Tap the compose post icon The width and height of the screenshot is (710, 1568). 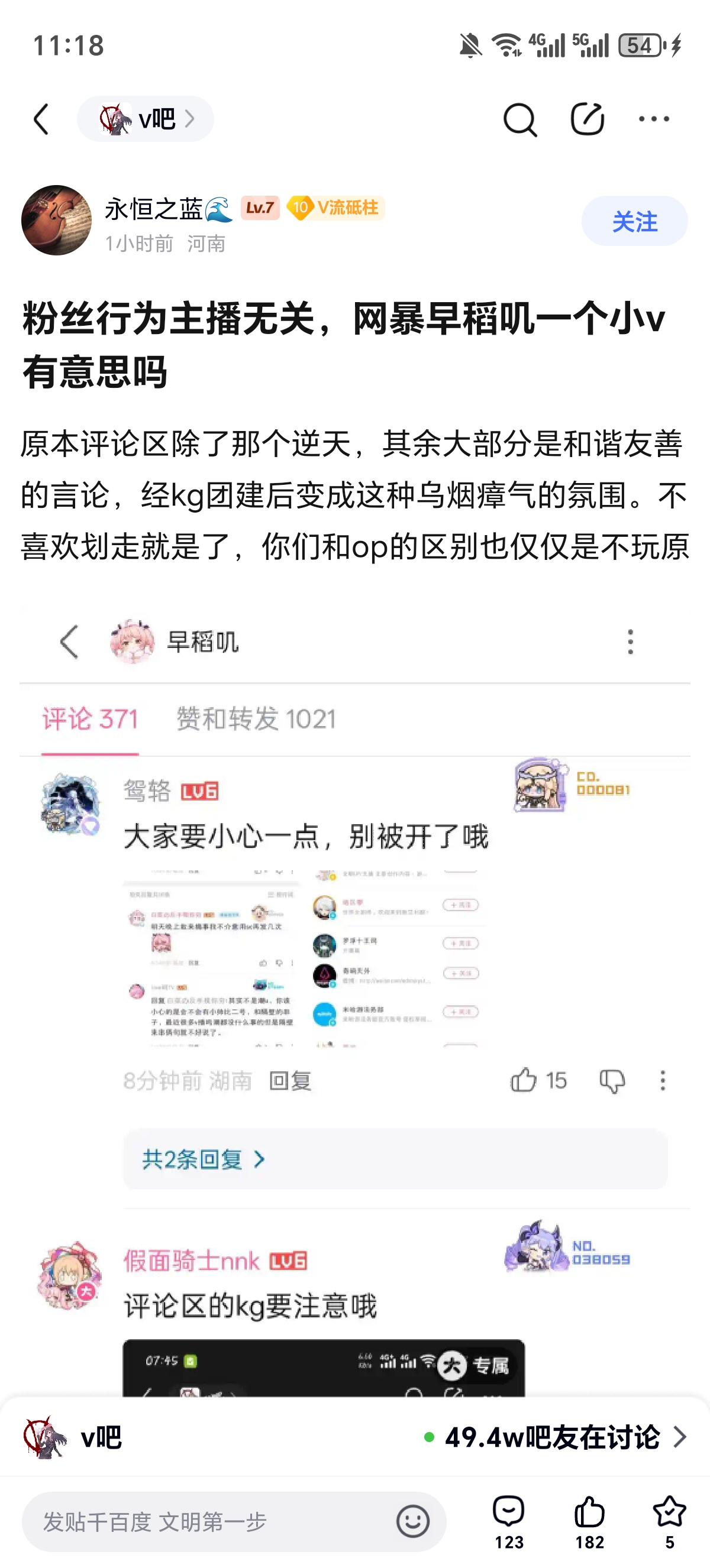click(587, 119)
